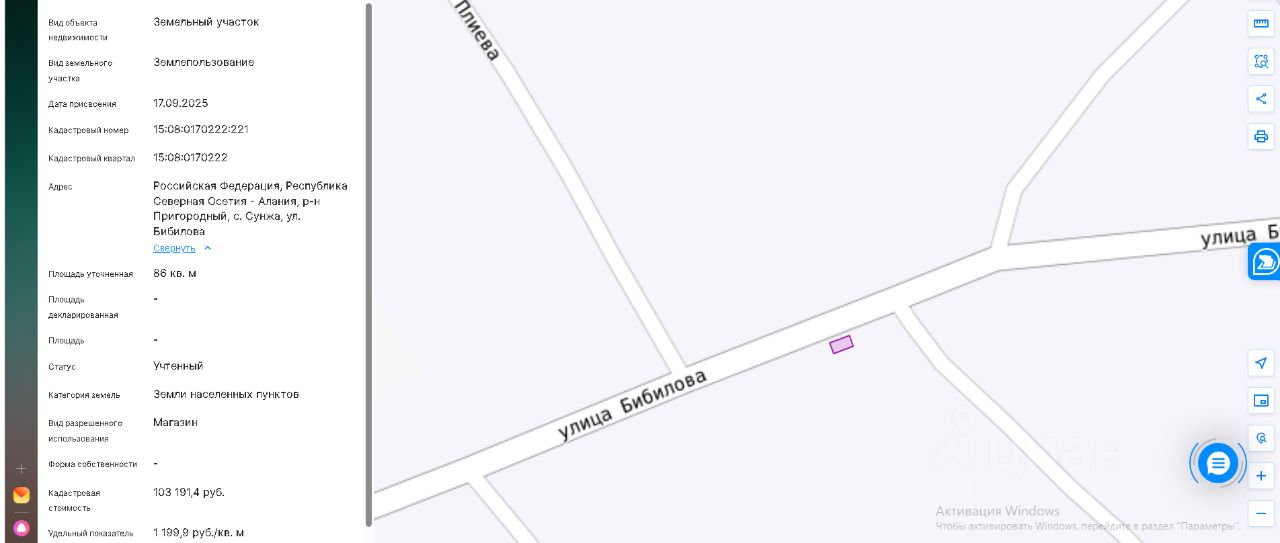
Task: Open Yandex Mail in the sidebar
Action: (21, 495)
